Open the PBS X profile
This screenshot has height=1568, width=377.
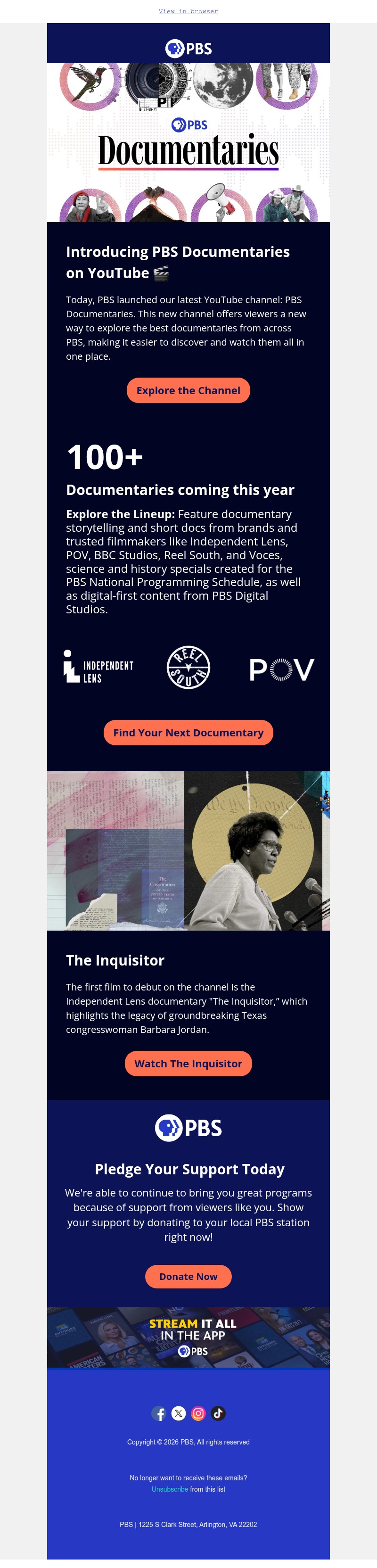[x=178, y=1413]
